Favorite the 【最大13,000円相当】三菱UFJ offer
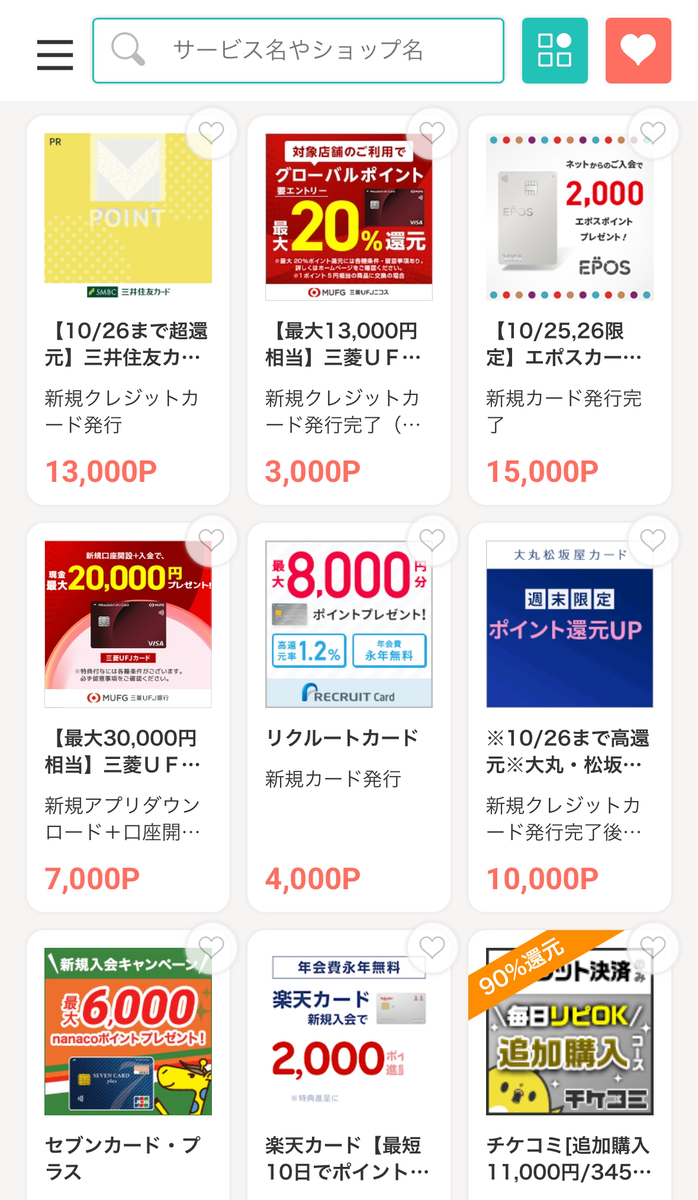The image size is (698, 1200). tap(432, 132)
